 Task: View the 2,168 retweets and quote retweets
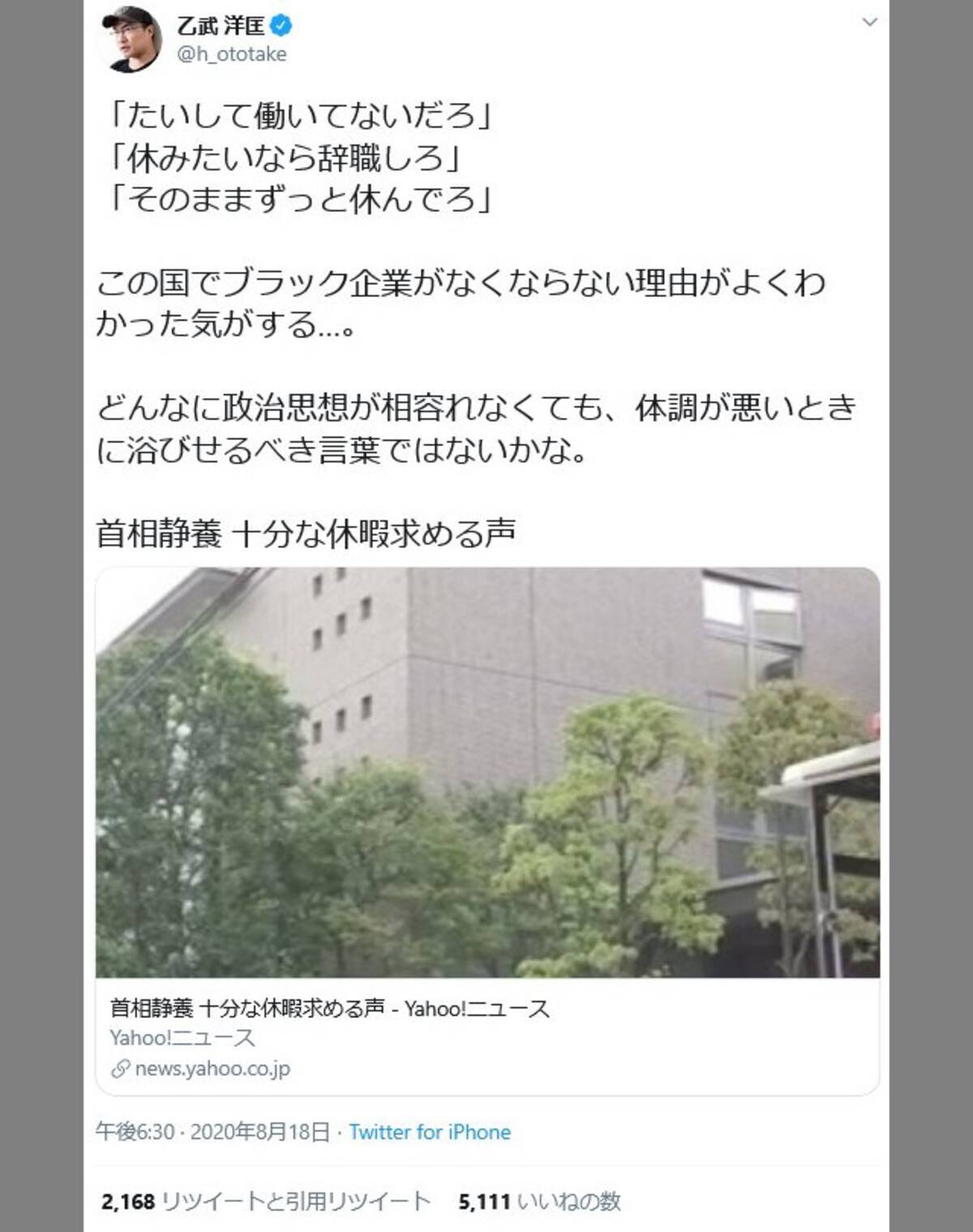(x=265, y=1202)
